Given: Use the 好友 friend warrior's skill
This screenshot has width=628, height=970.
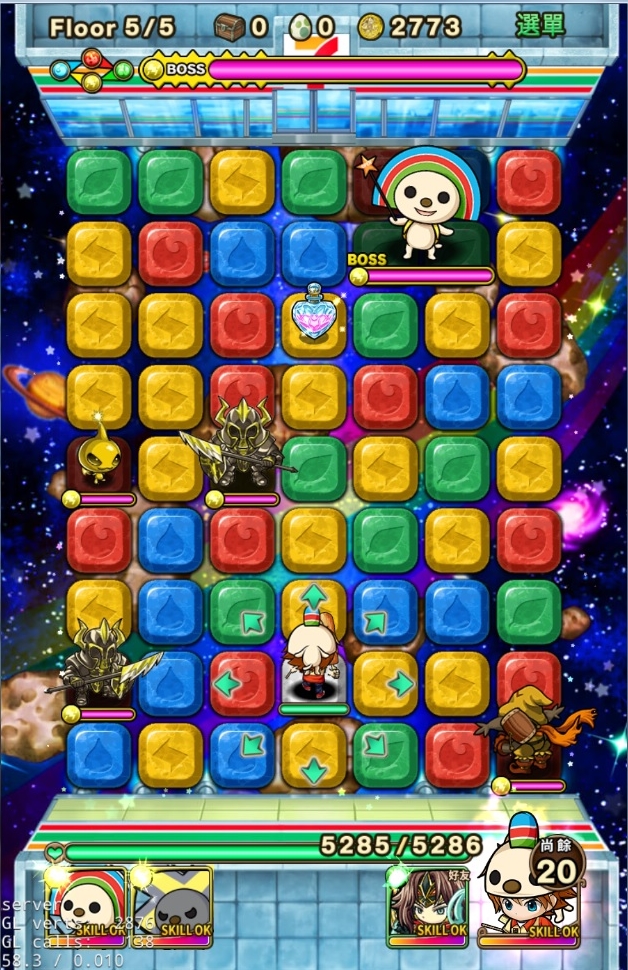Looking at the screenshot, I should point(428,905).
